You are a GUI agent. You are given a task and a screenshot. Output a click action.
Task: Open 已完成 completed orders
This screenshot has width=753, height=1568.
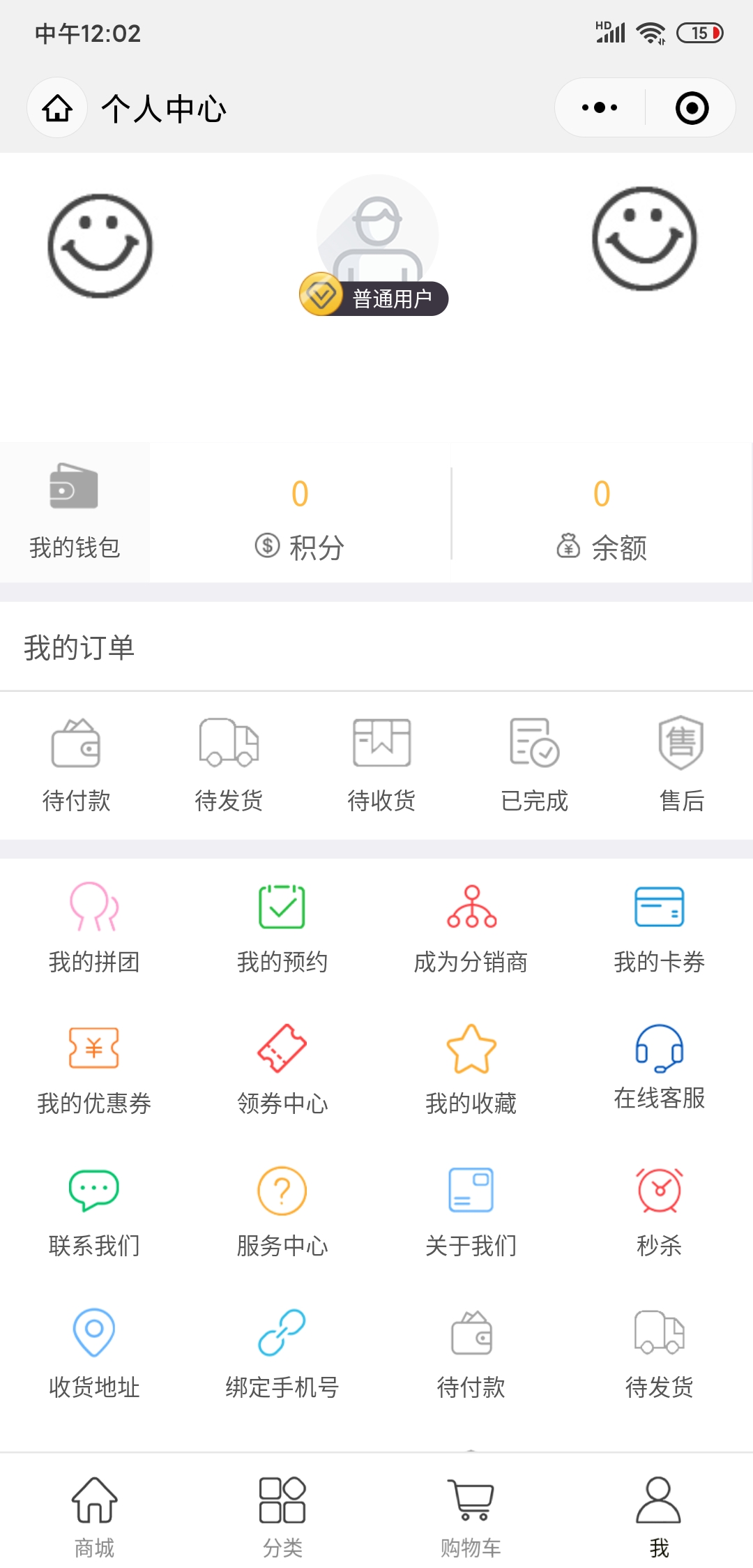coord(535,765)
